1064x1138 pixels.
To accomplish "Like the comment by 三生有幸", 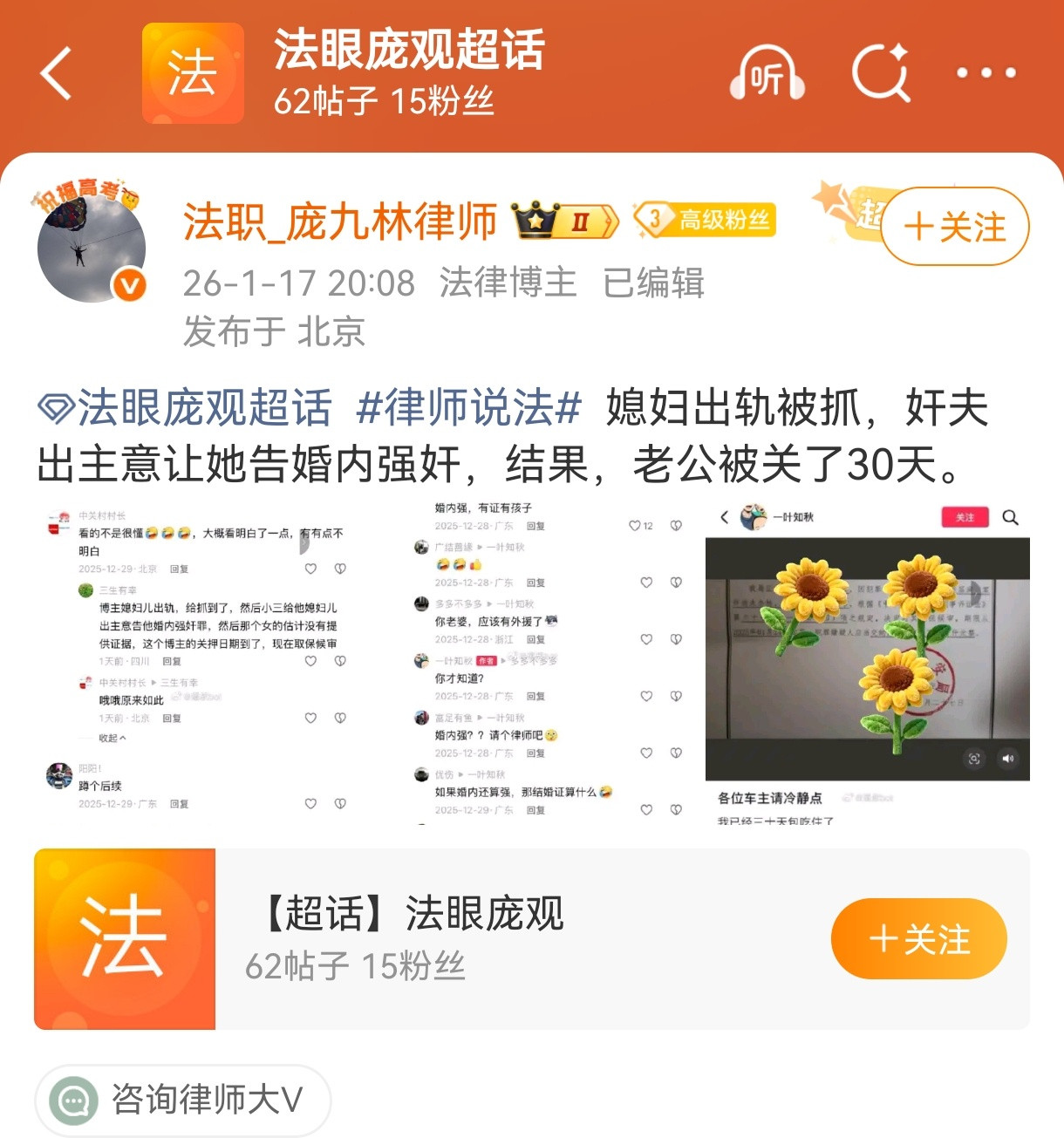I will (x=310, y=662).
